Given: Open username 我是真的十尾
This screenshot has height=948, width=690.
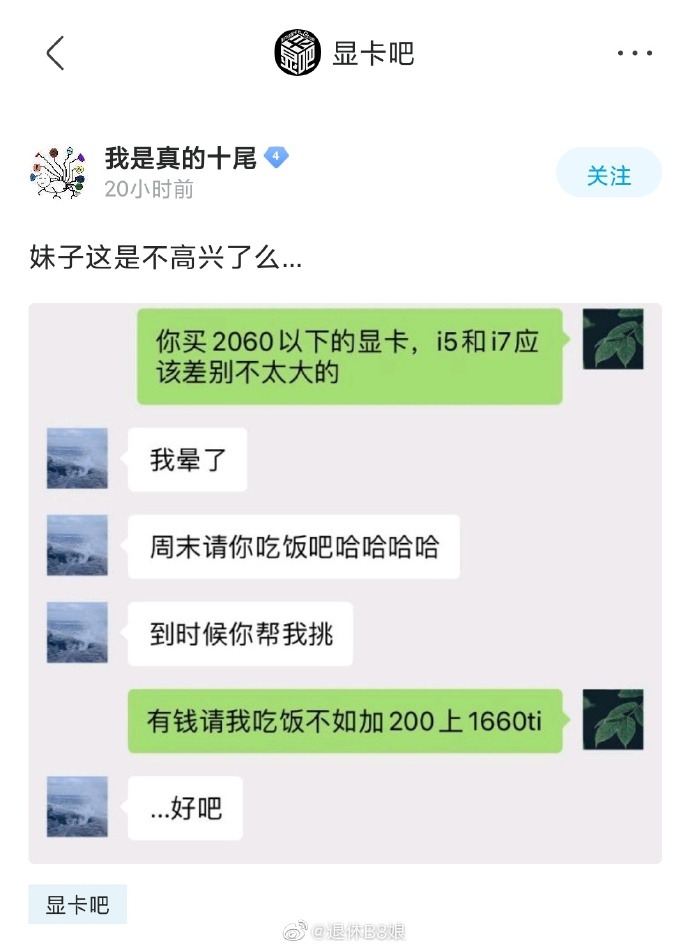Looking at the screenshot, I should 180,158.
